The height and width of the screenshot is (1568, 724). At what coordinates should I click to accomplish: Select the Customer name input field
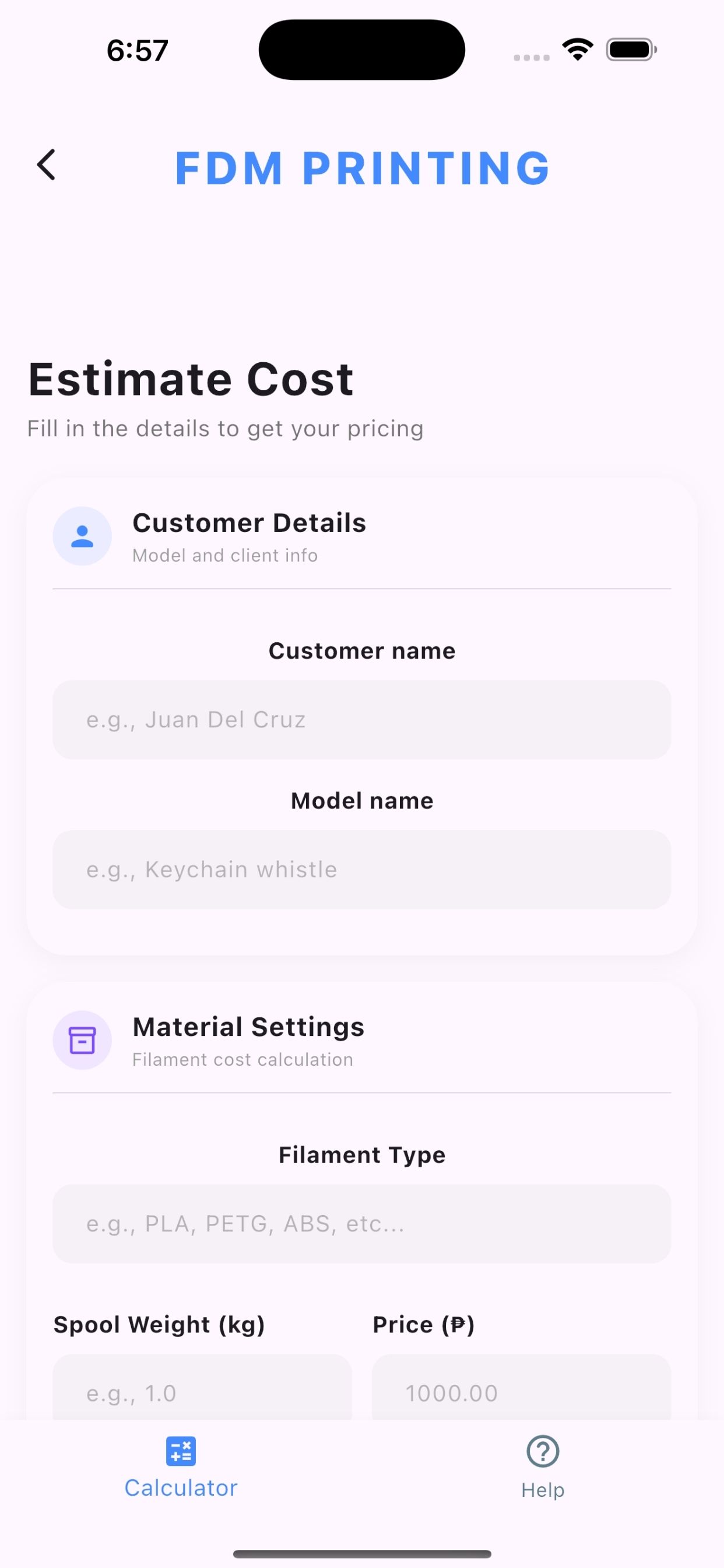coord(362,719)
